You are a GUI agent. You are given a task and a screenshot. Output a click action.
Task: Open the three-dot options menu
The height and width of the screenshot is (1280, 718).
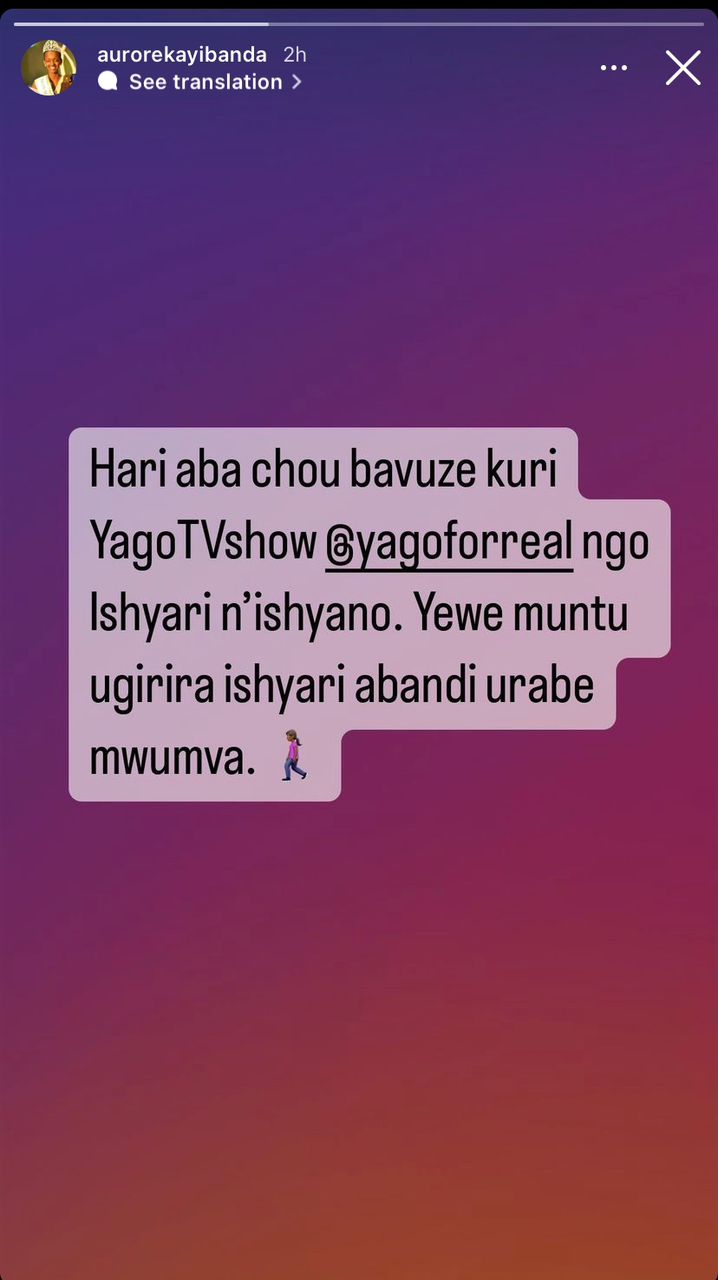coord(614,68)
